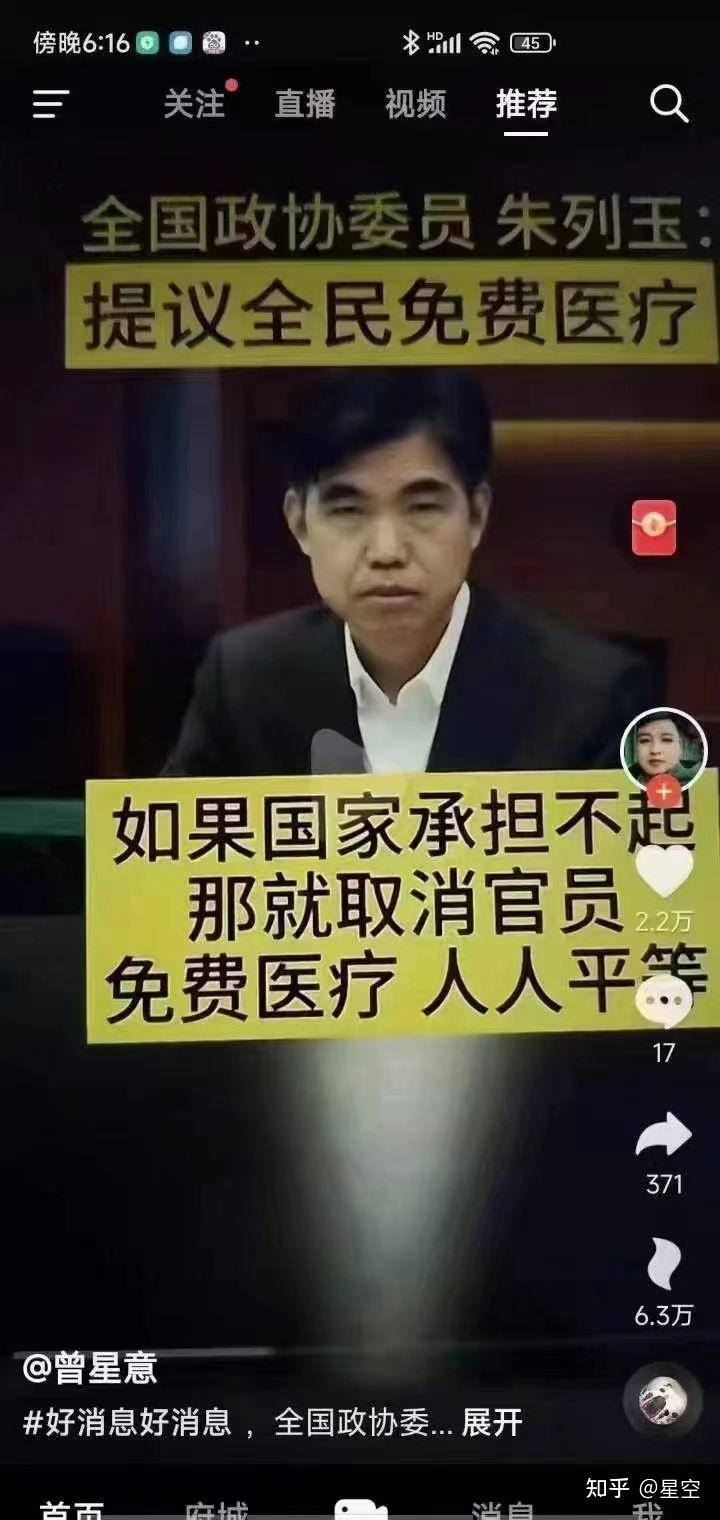Screen dimensions: 720x1520
Task: Open the hamburger menu
Action: 50,104
